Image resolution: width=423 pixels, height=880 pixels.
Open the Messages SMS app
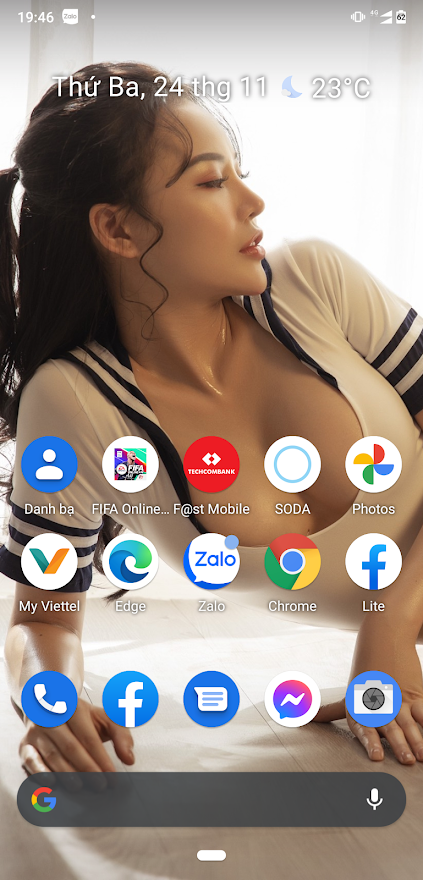pos(212,699)
